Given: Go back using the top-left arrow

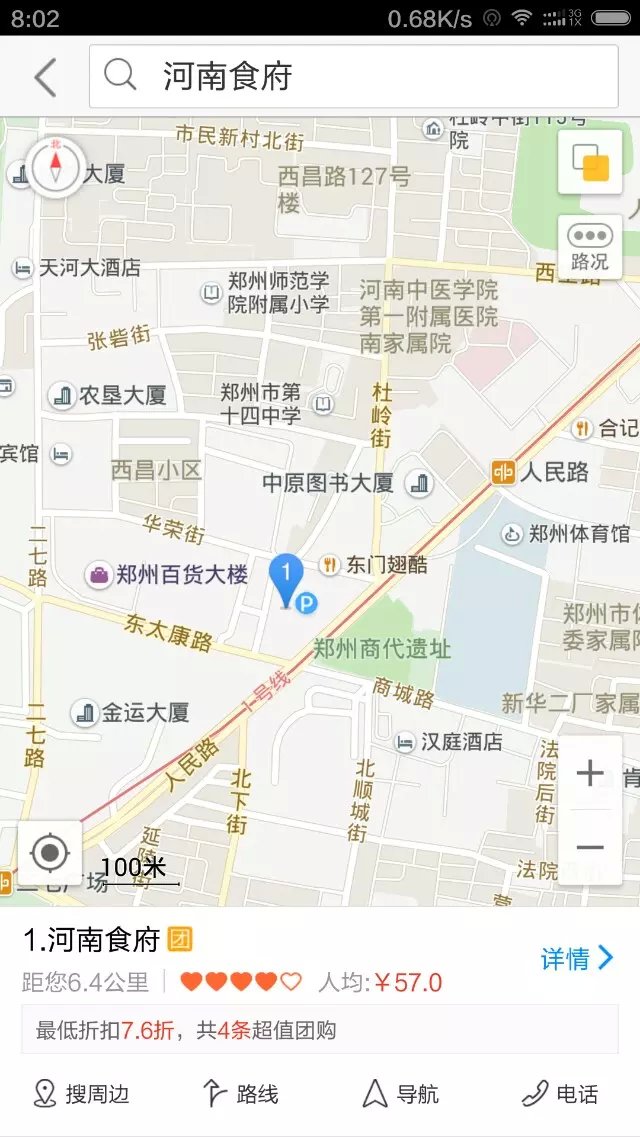Looking at the screenshot, I should pos(45,77).
